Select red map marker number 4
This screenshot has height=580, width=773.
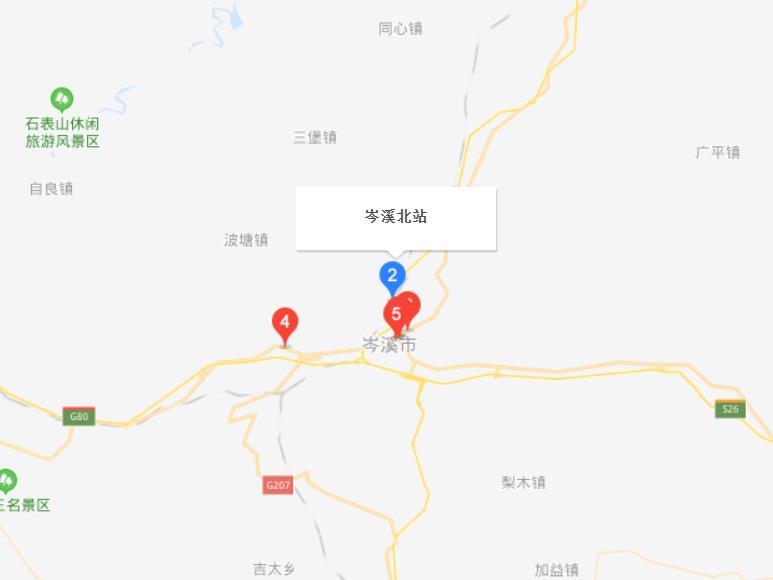(x=285, y=323)
